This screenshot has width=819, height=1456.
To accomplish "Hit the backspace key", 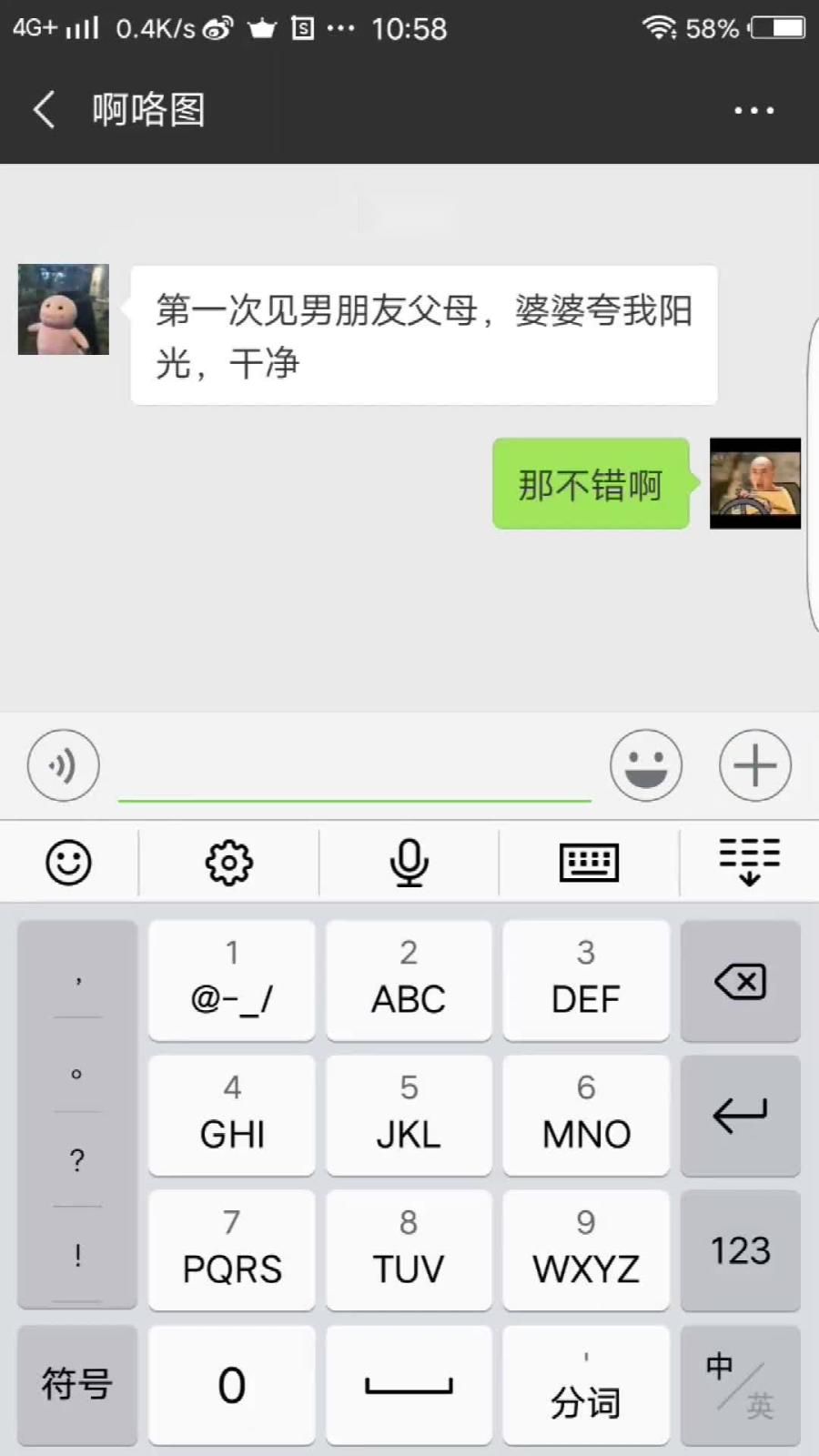I will 741,981.
